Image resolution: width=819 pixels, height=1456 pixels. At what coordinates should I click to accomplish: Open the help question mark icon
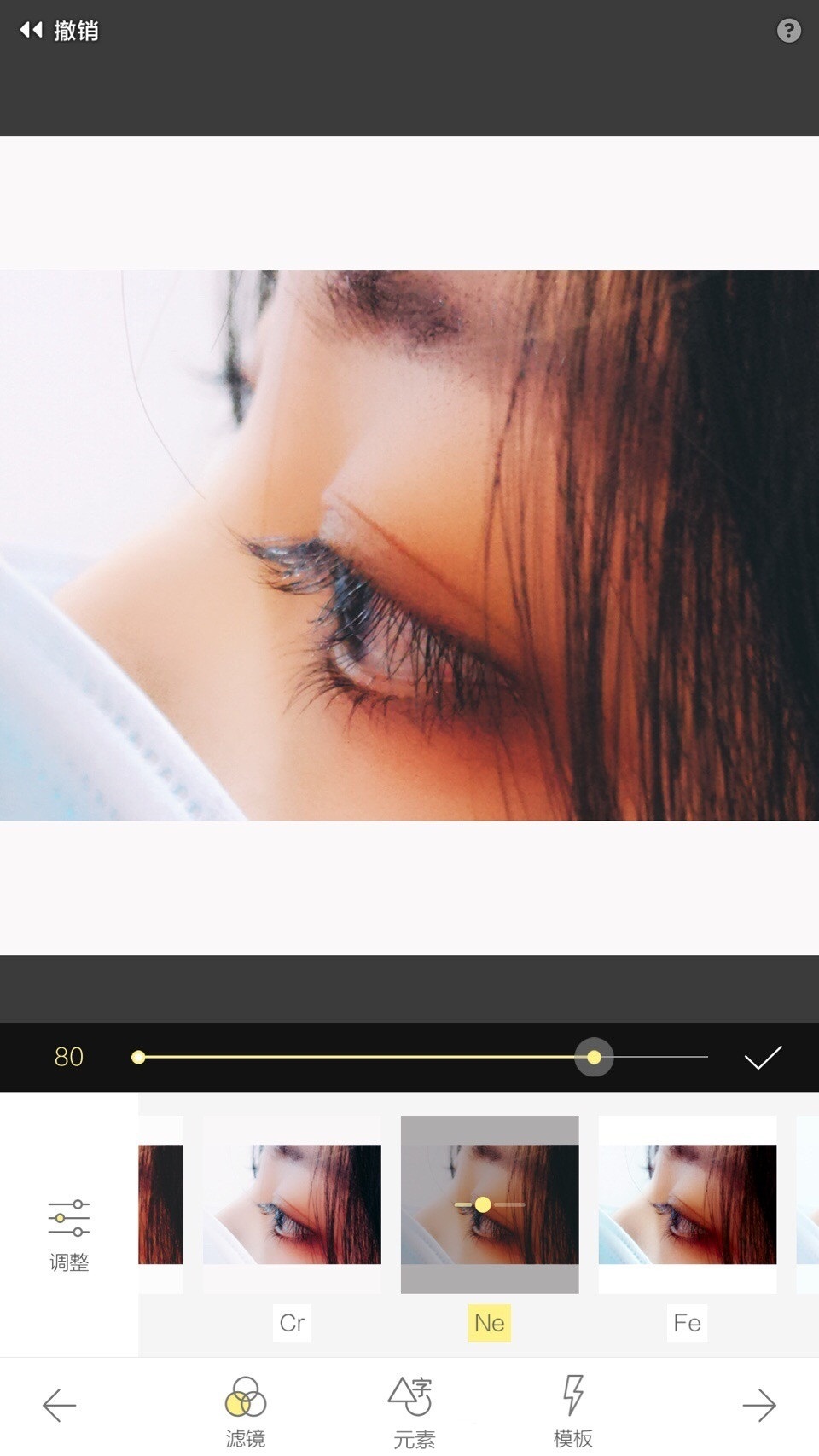pyautogui.click(x=788, y=31)
